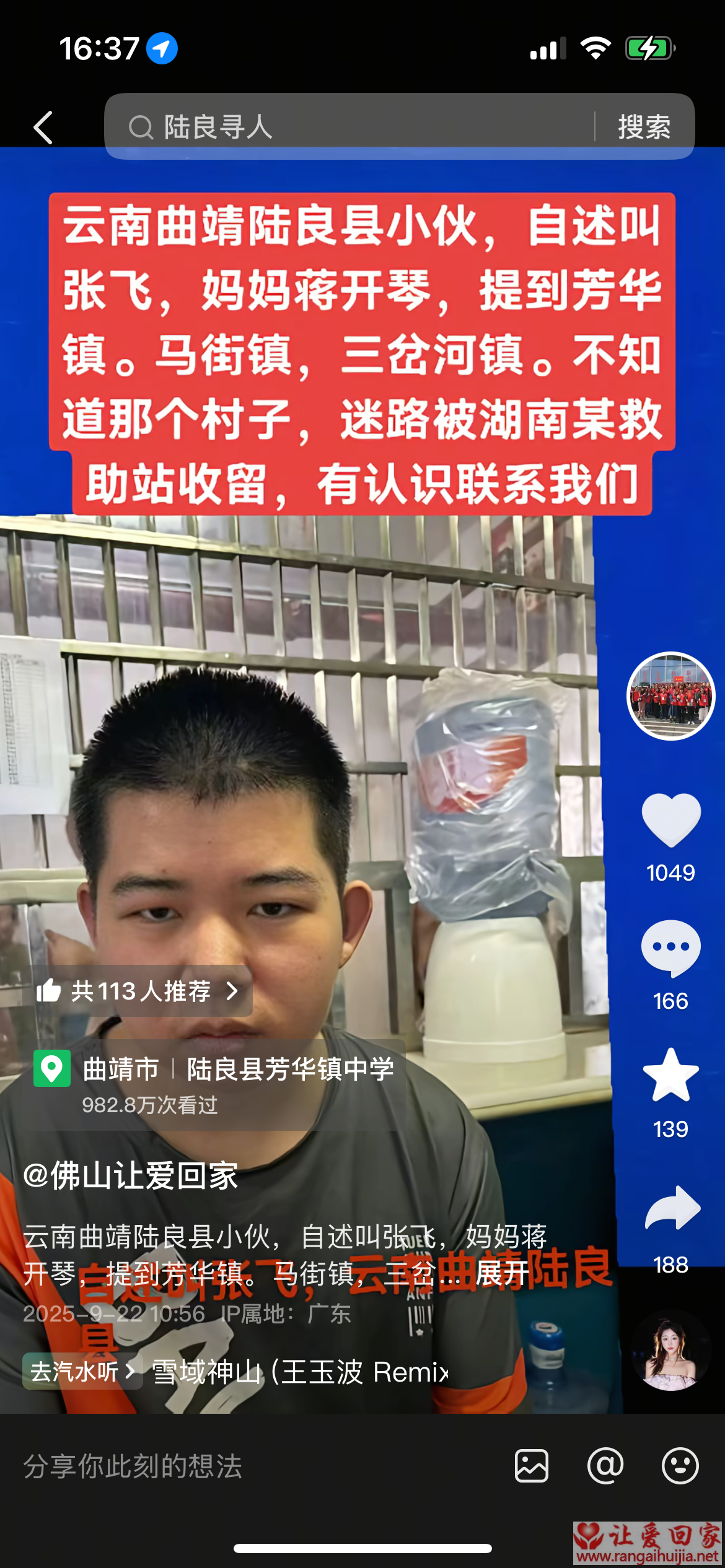Open the 共113人推荐 recommendations chip

pos(138,991)
